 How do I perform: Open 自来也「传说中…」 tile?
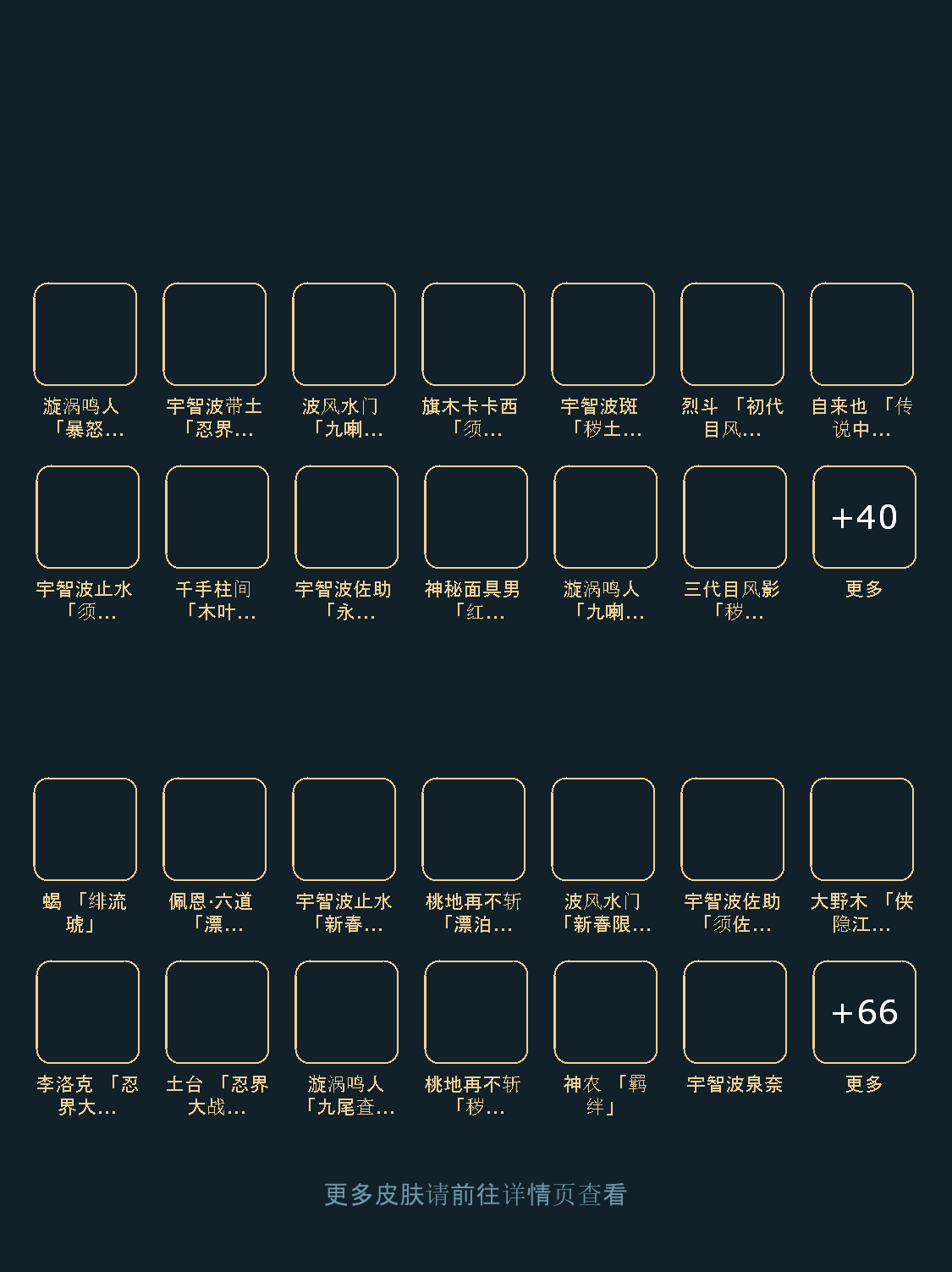861,334
